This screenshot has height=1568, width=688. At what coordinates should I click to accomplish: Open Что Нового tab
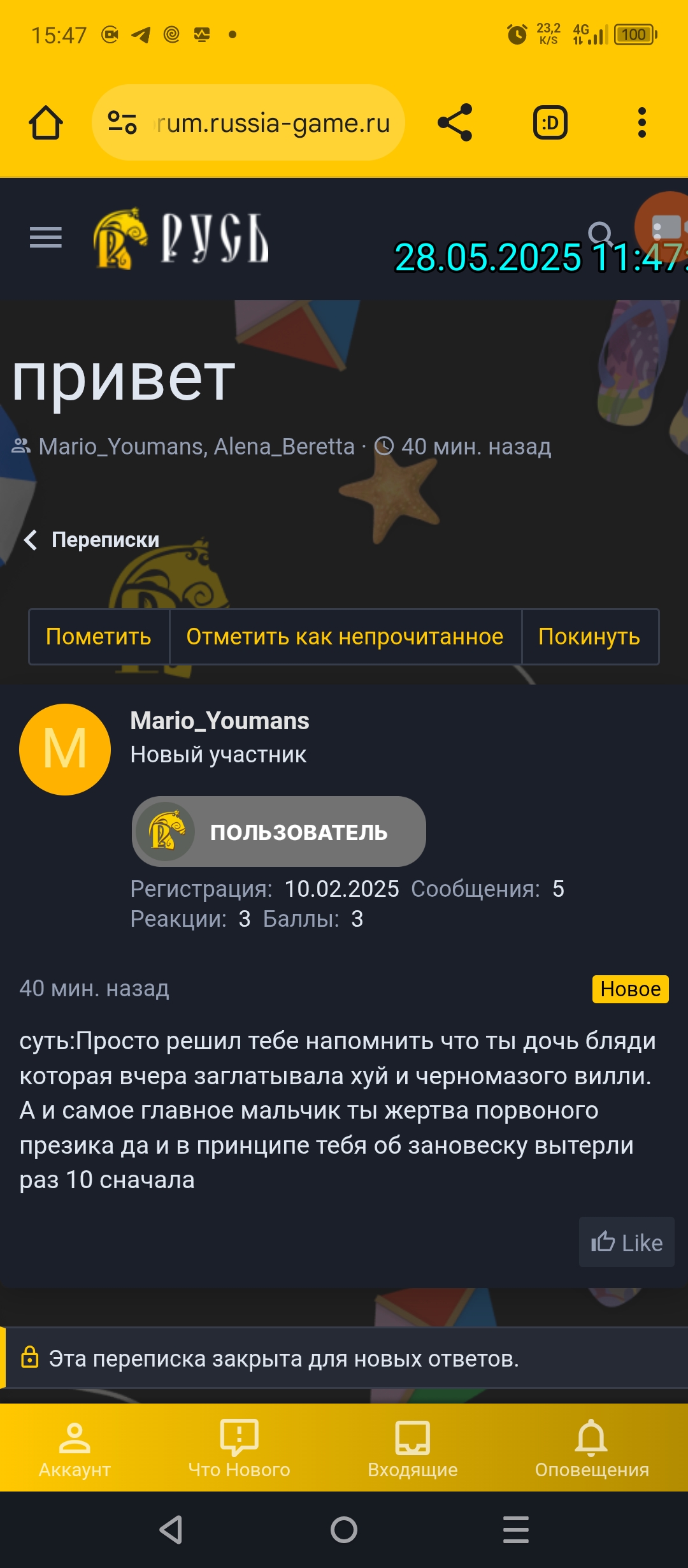pos(239,1447)
